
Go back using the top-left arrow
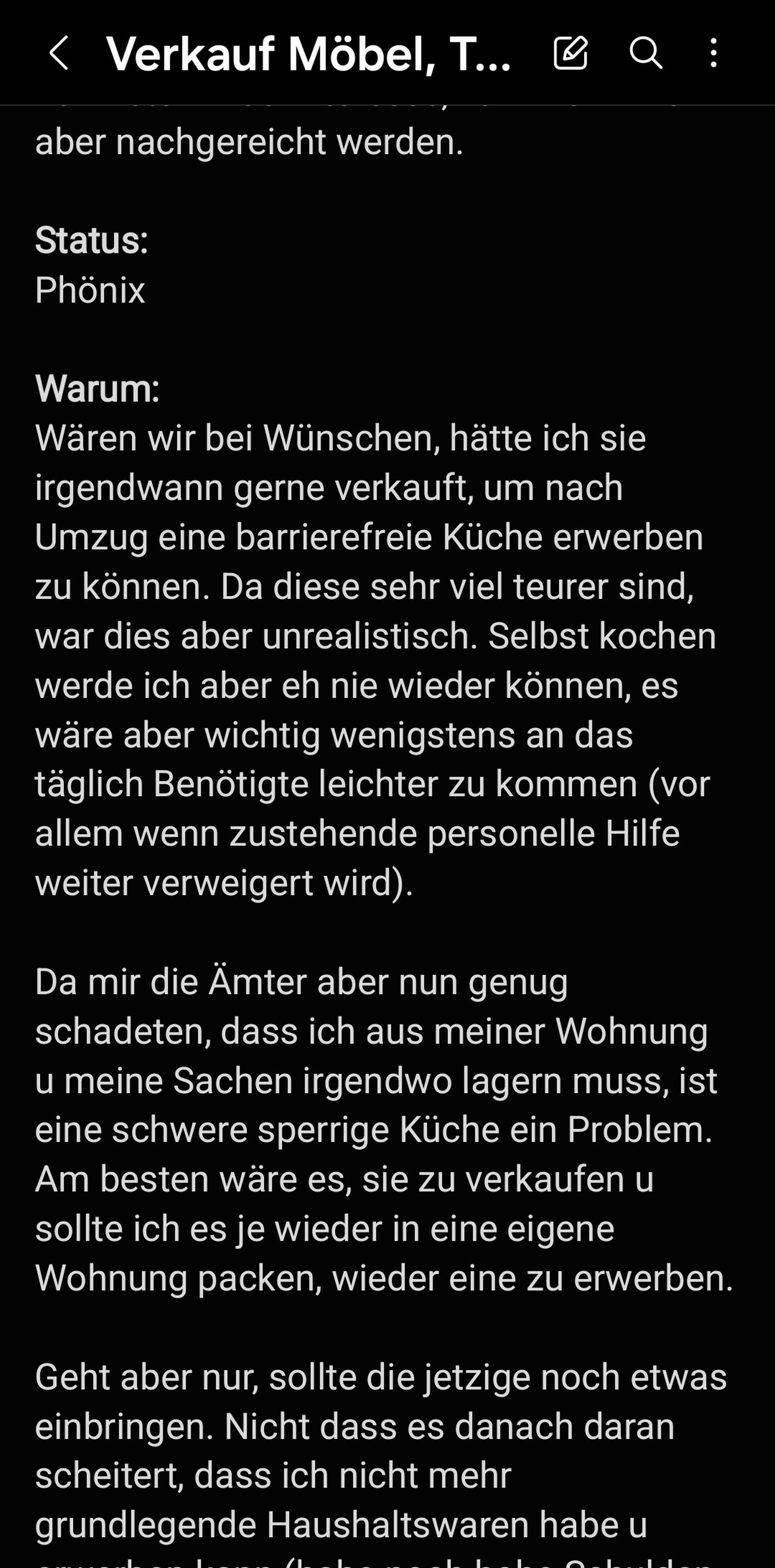click(59, 53)
